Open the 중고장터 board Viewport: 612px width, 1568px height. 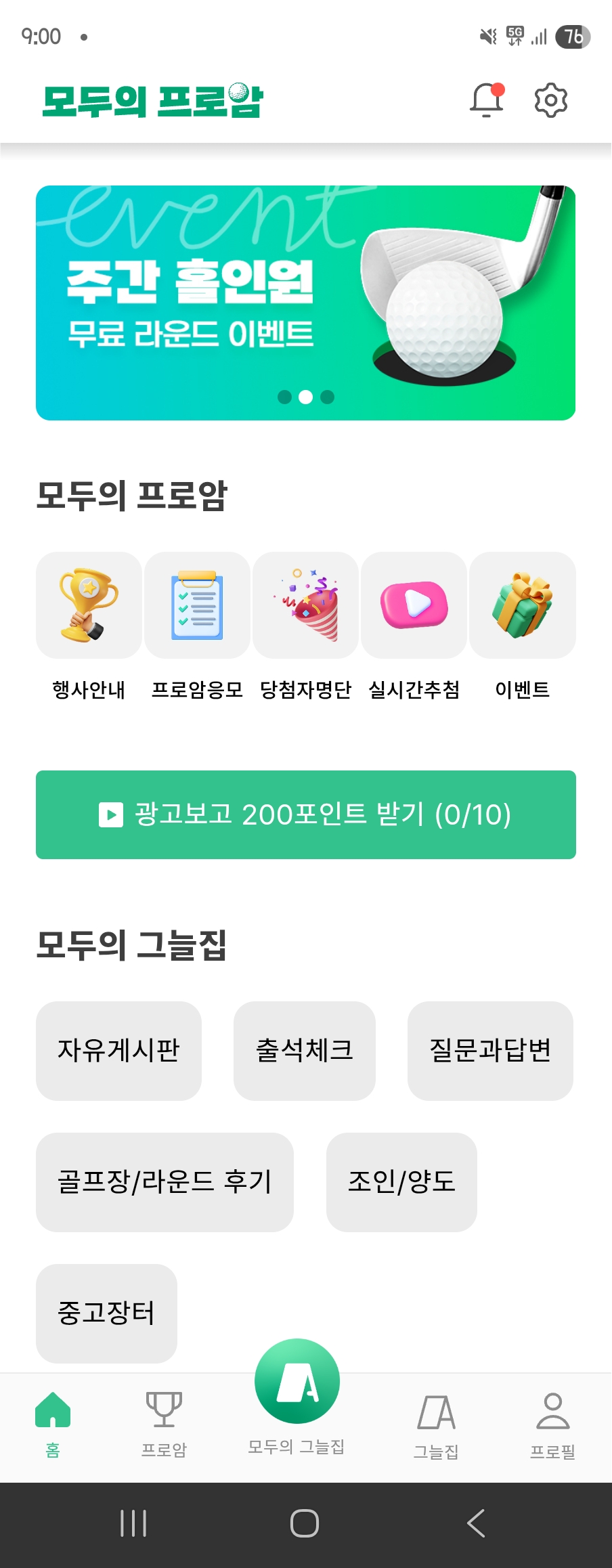tap(106, 1313)
